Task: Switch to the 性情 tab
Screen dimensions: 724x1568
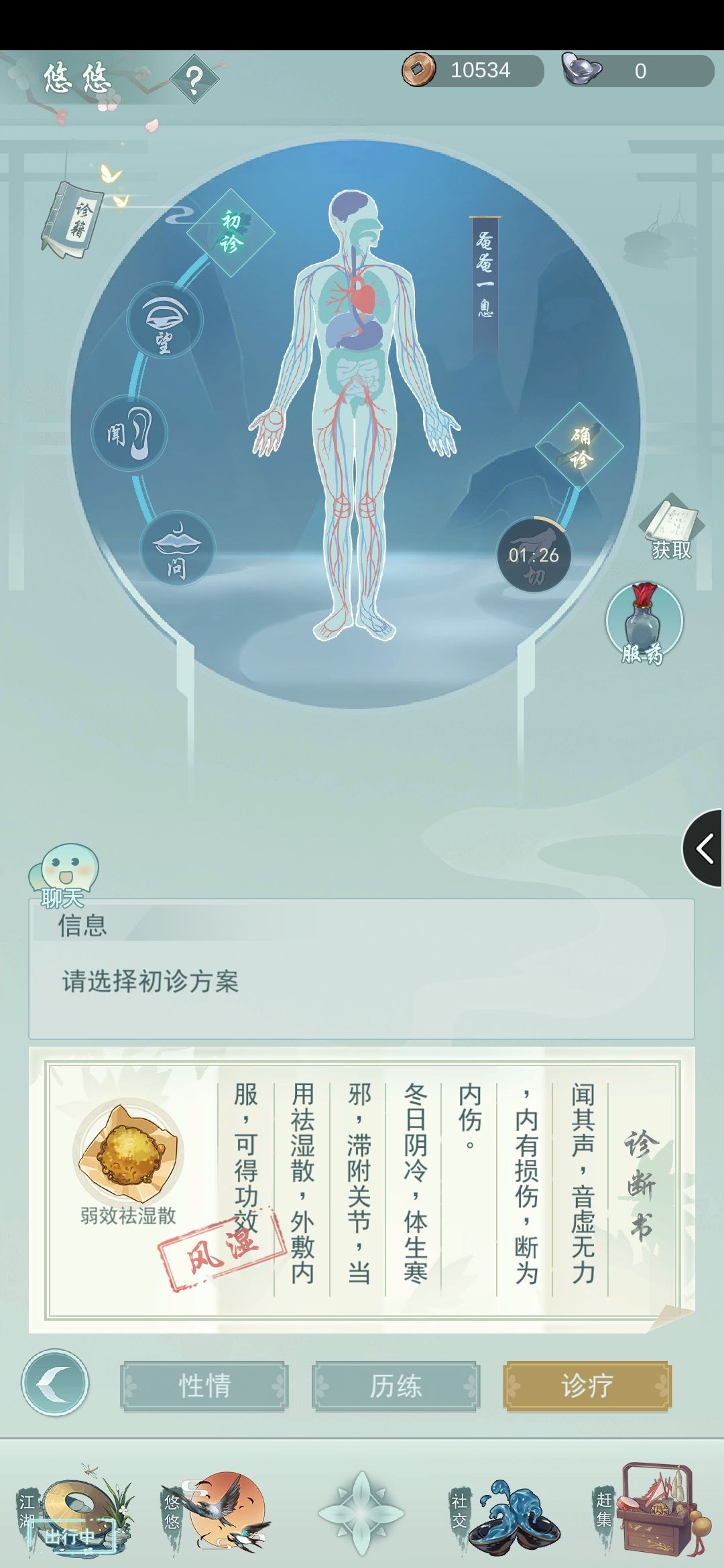Action: click(204, 1386)
